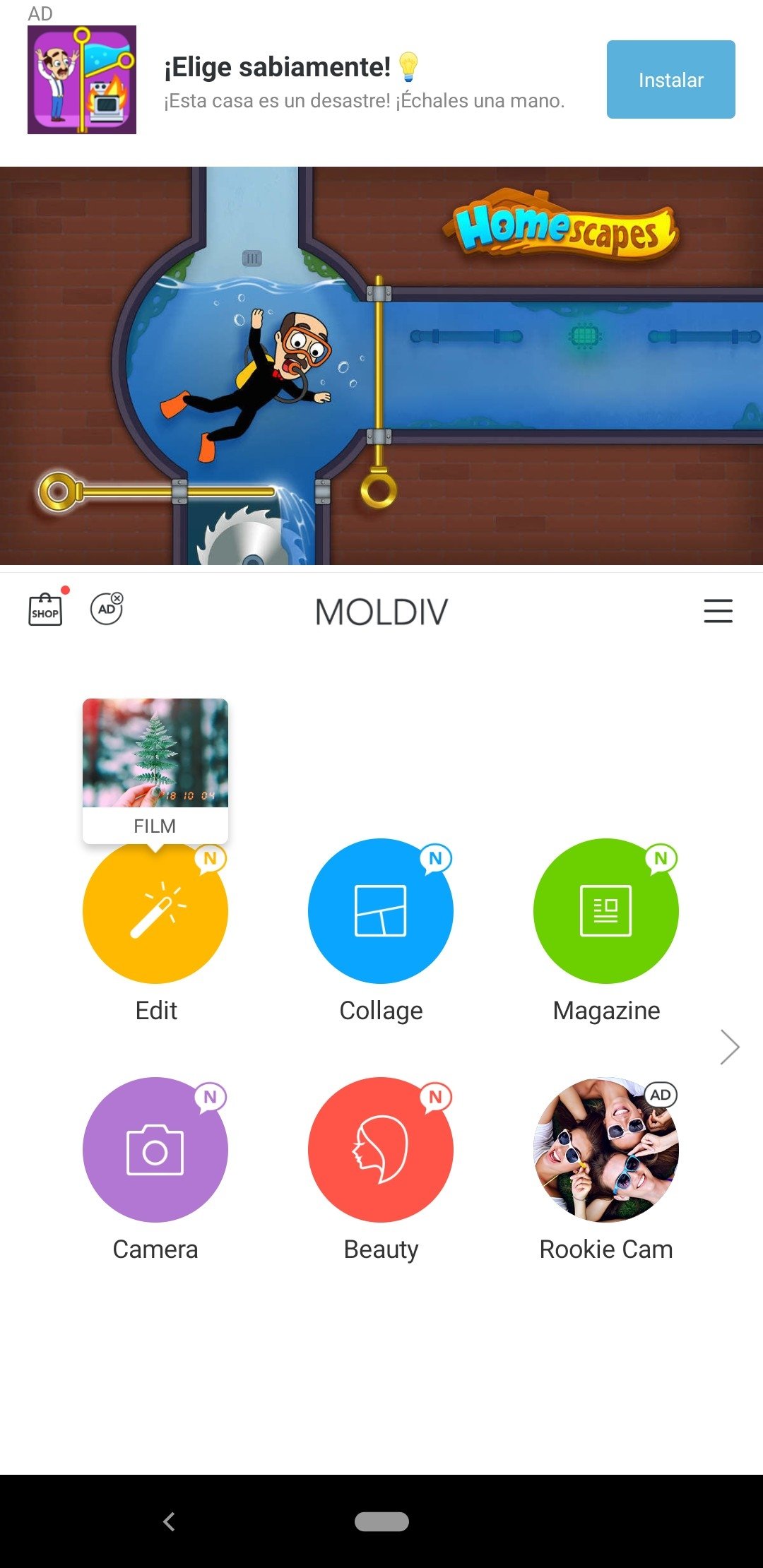Image resolution: width=763 pixels, height=1568 pixels.
Task: Open the Beauty retouch mode
Action: [x=381, y=1150]
